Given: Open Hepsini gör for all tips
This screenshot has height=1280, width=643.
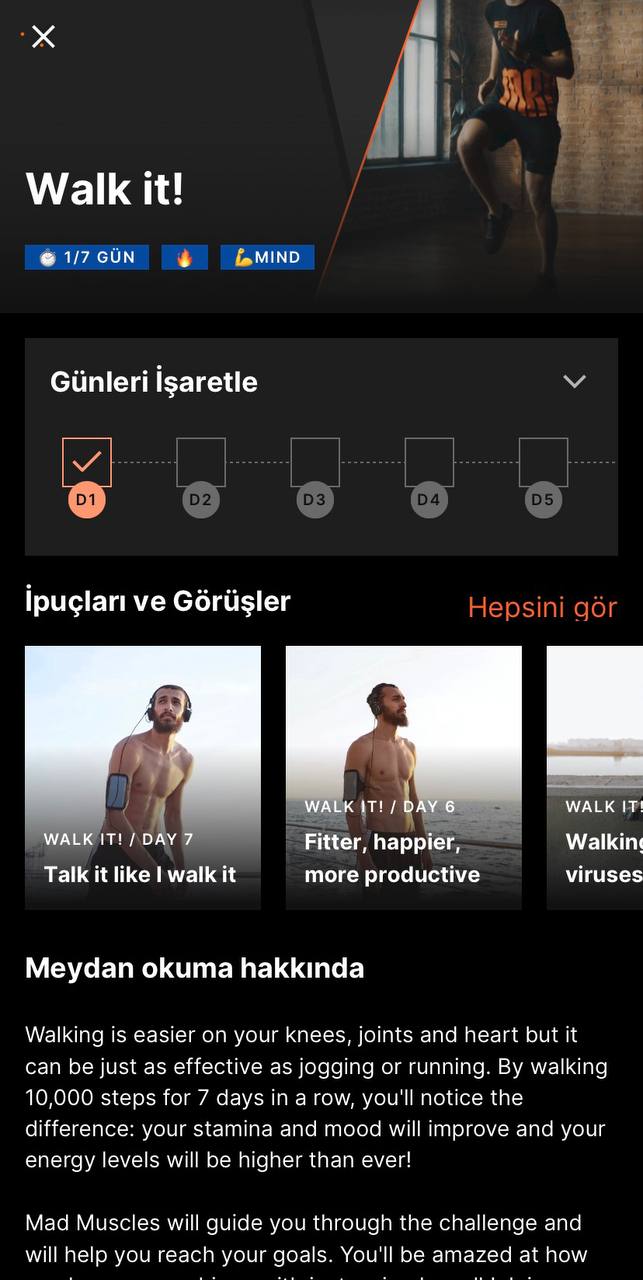Looking at the screenshot, I should [x=542, y=607].
